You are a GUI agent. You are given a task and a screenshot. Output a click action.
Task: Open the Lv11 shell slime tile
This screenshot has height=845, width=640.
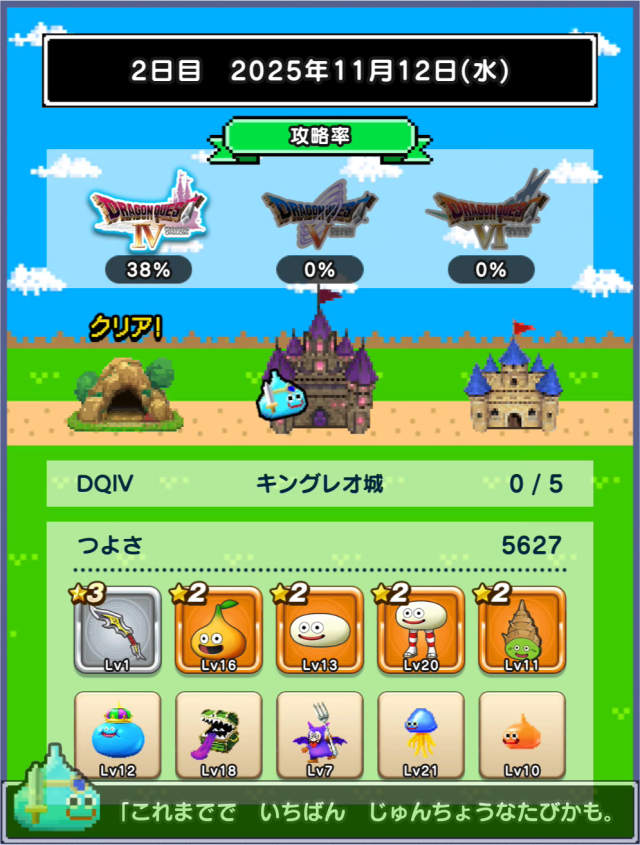point(521,629)
